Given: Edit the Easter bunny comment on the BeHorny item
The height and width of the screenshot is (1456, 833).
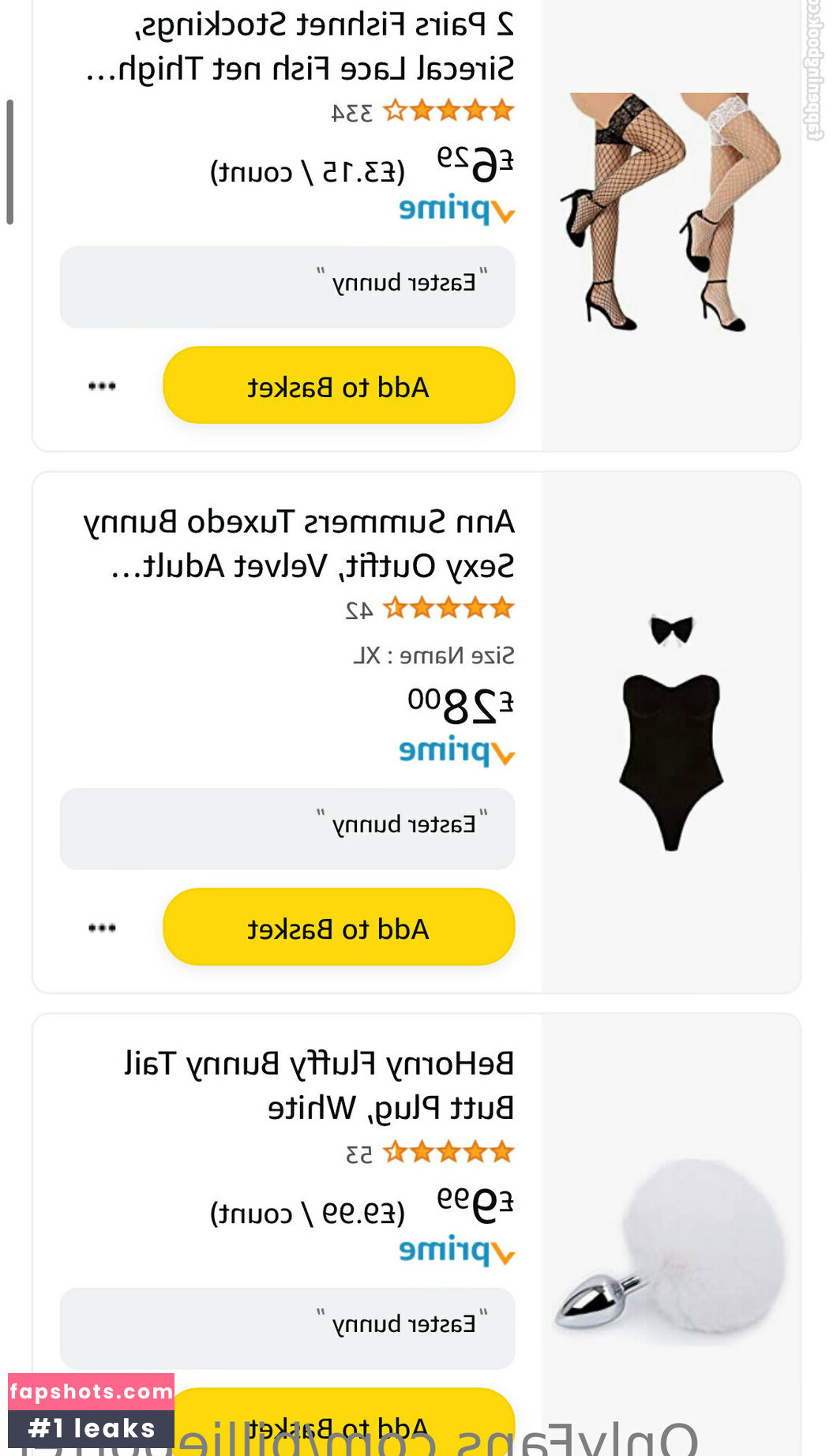Looking at the screenshot, I should coord(287,1328).
